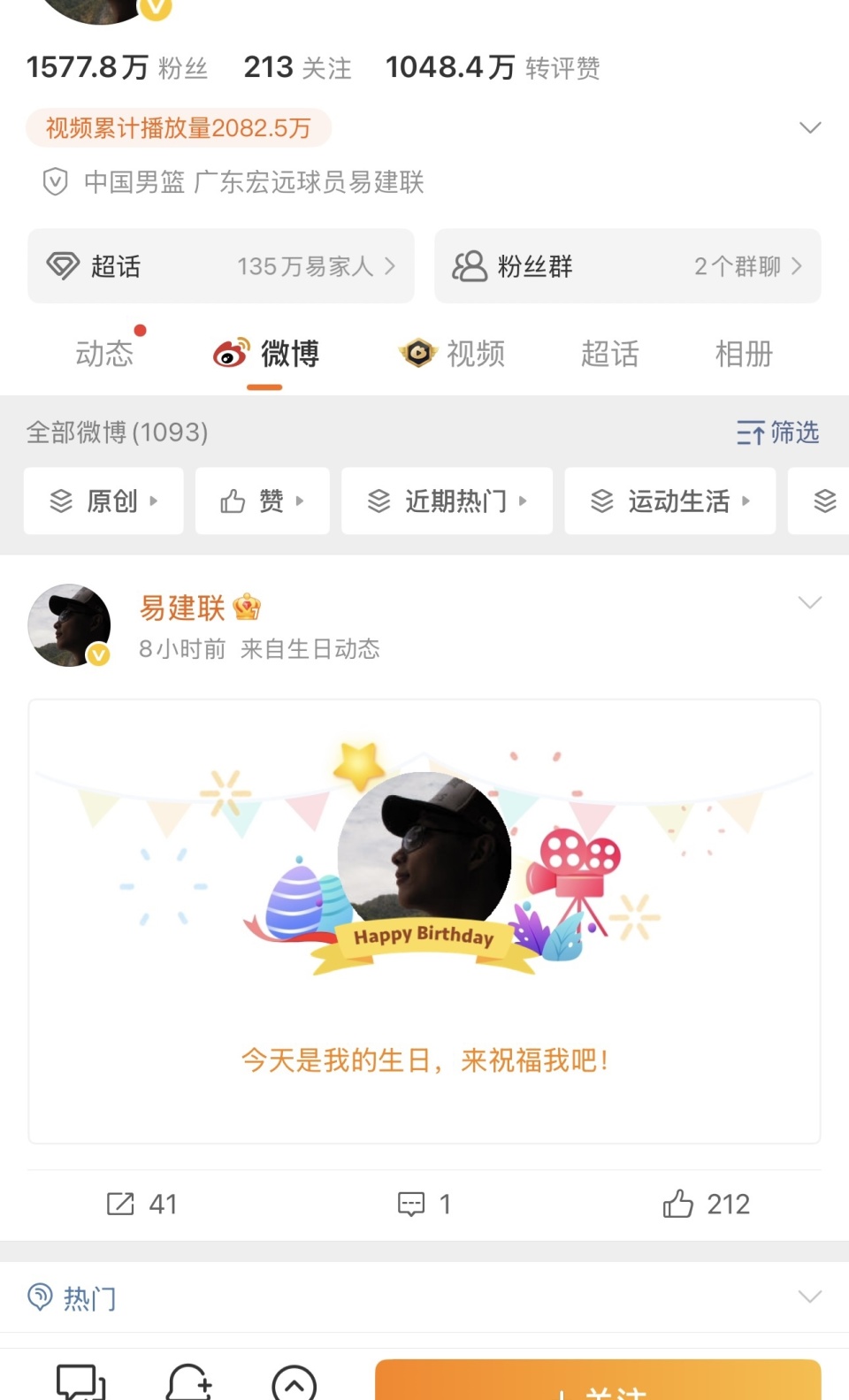Open the 粉丝群 group chats card
Image resolution: width=849 pixels, height=1400 pixels.
[627, 266]
